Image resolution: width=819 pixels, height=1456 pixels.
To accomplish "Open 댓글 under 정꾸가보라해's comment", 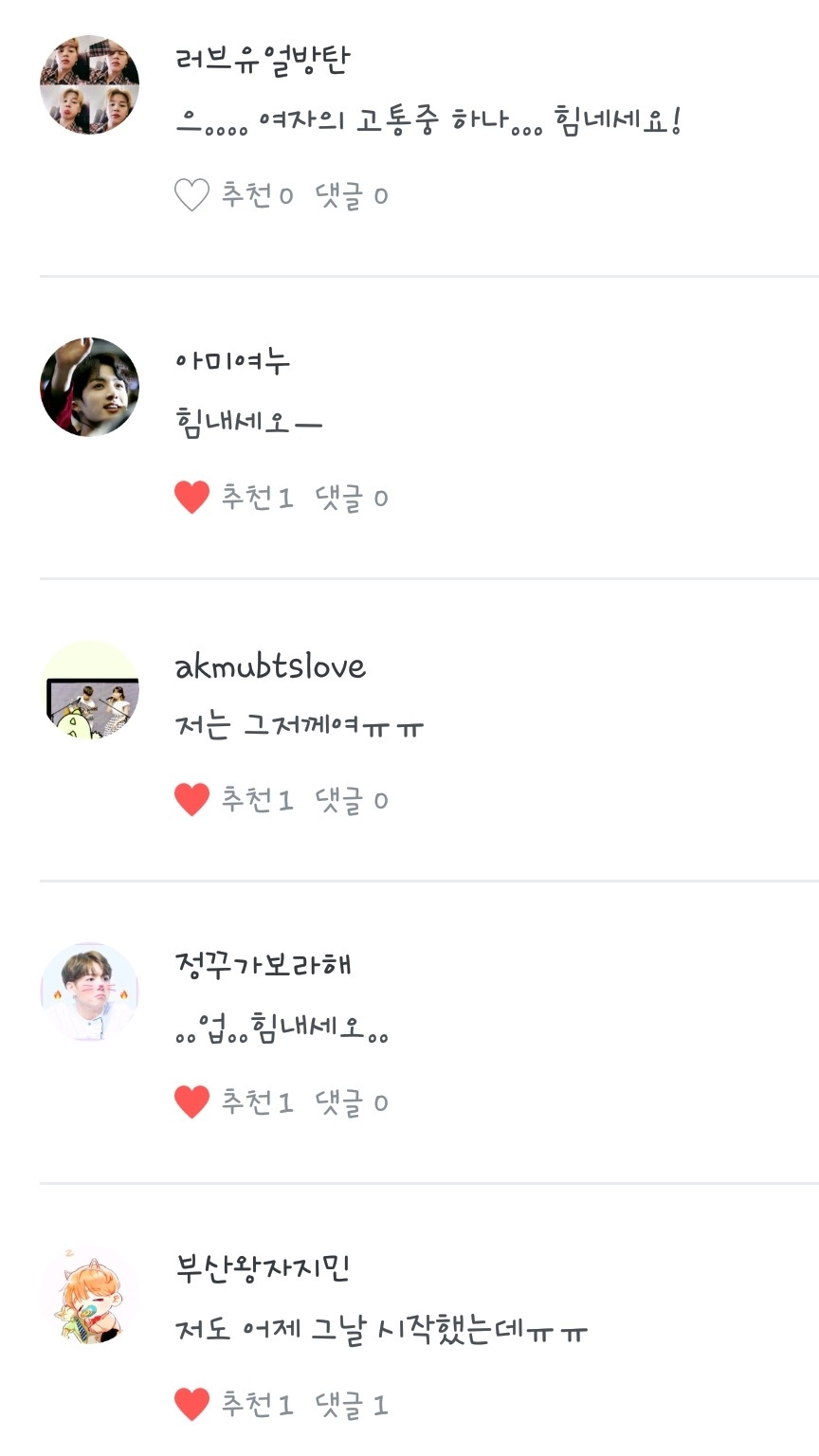I will click(x=352, y=1102).
